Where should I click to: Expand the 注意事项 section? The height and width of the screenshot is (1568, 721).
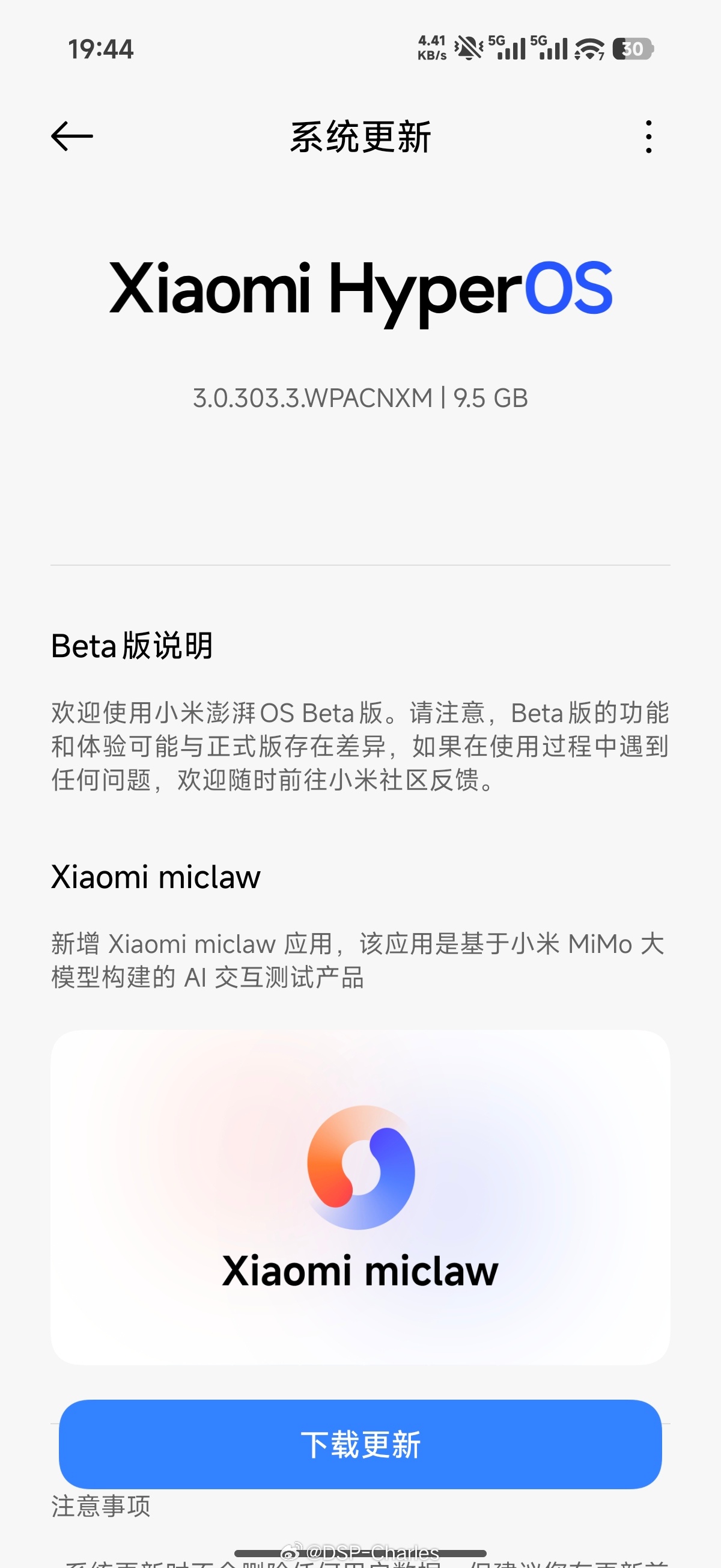(x=100, y=1507)
